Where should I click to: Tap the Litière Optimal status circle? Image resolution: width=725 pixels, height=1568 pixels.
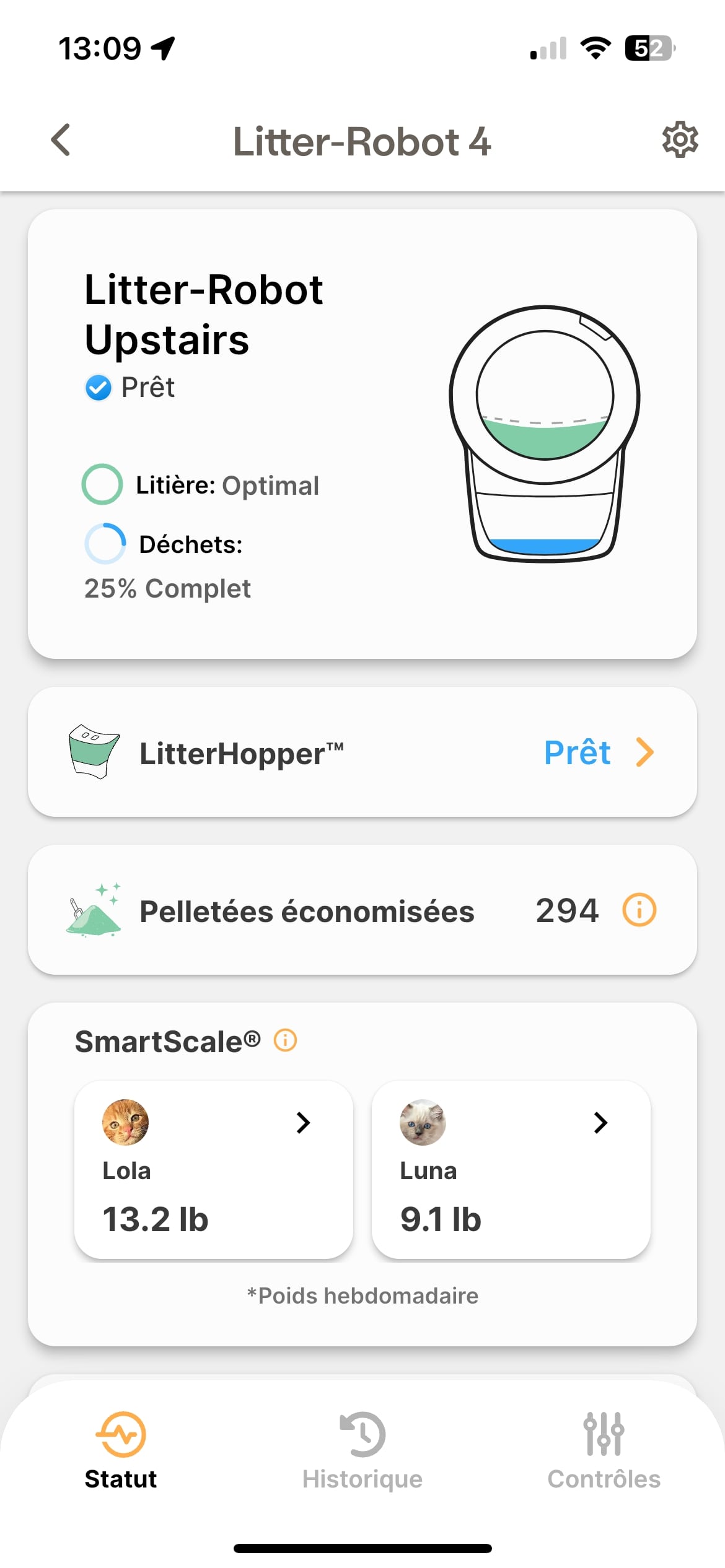pos(102,484)
